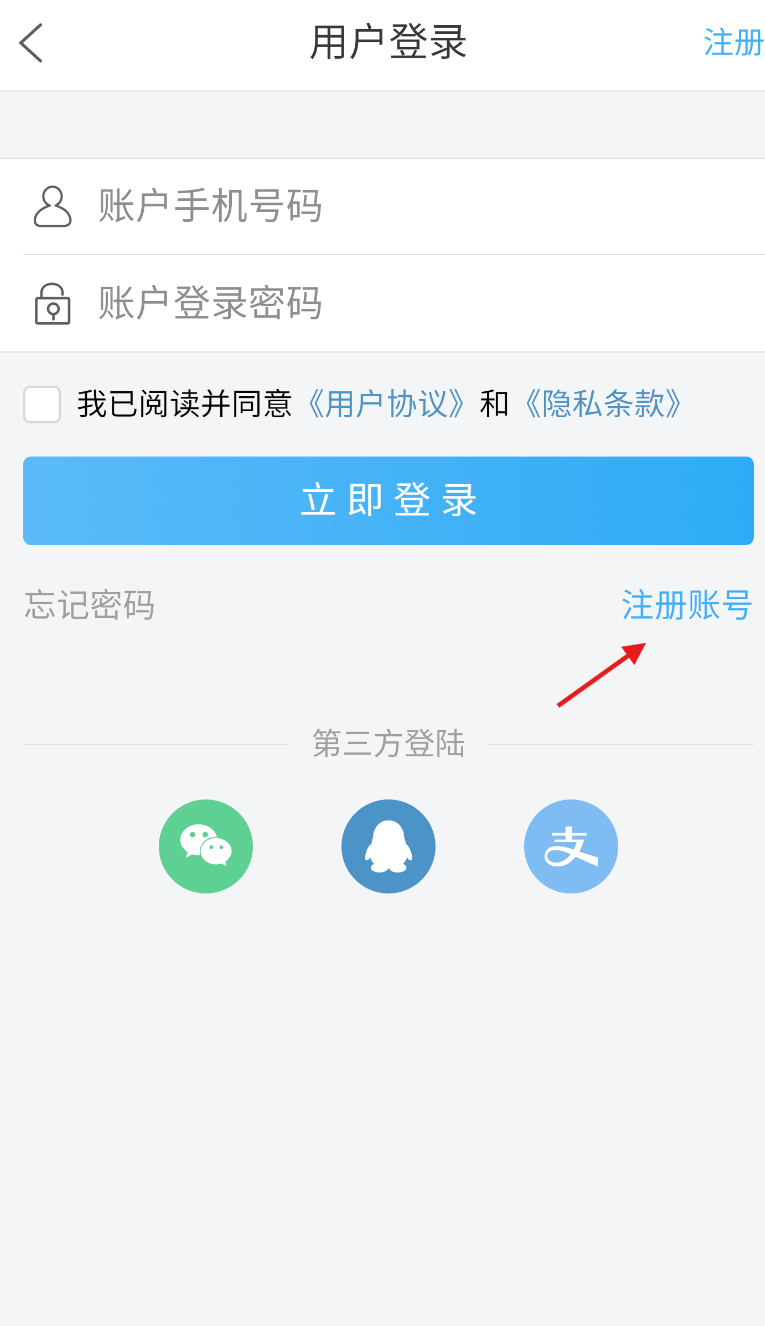Open the 《隐私条款》 link
765x1326 pixels.
pos(603,404)
